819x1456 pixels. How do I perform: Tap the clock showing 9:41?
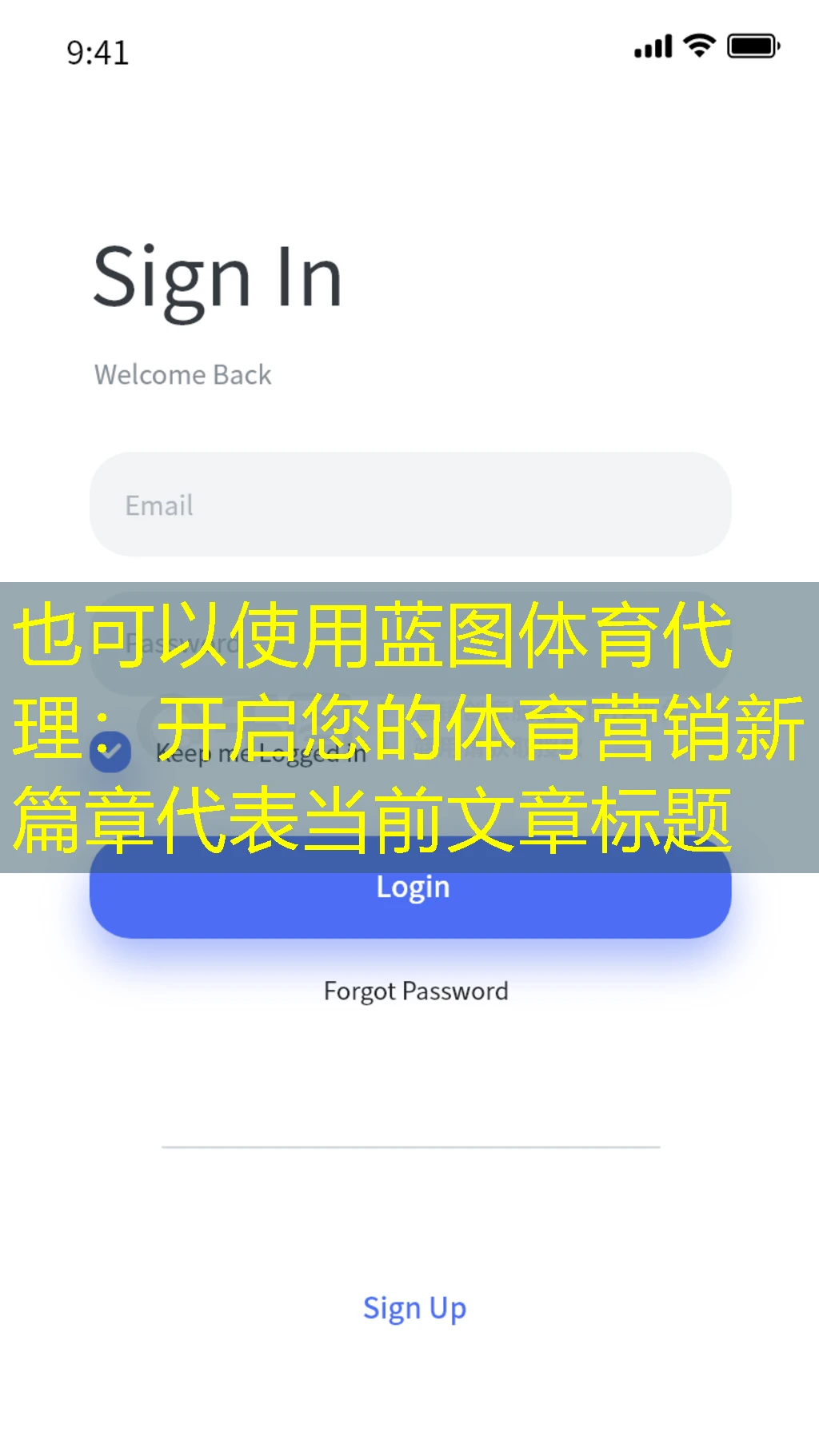[96, 53]
